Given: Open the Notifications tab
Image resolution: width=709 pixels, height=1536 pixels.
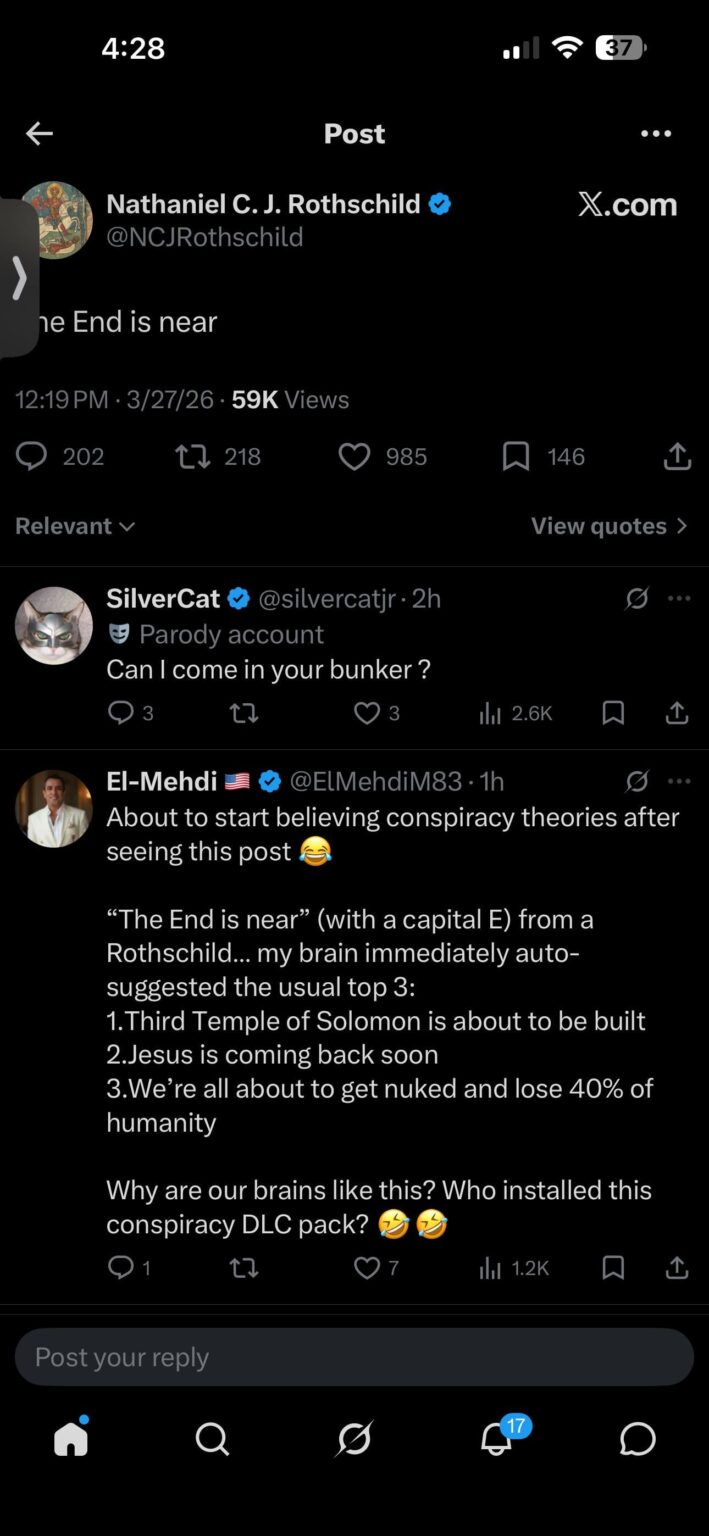Looking at the screenshot, I should click(x=497, y=1439).
